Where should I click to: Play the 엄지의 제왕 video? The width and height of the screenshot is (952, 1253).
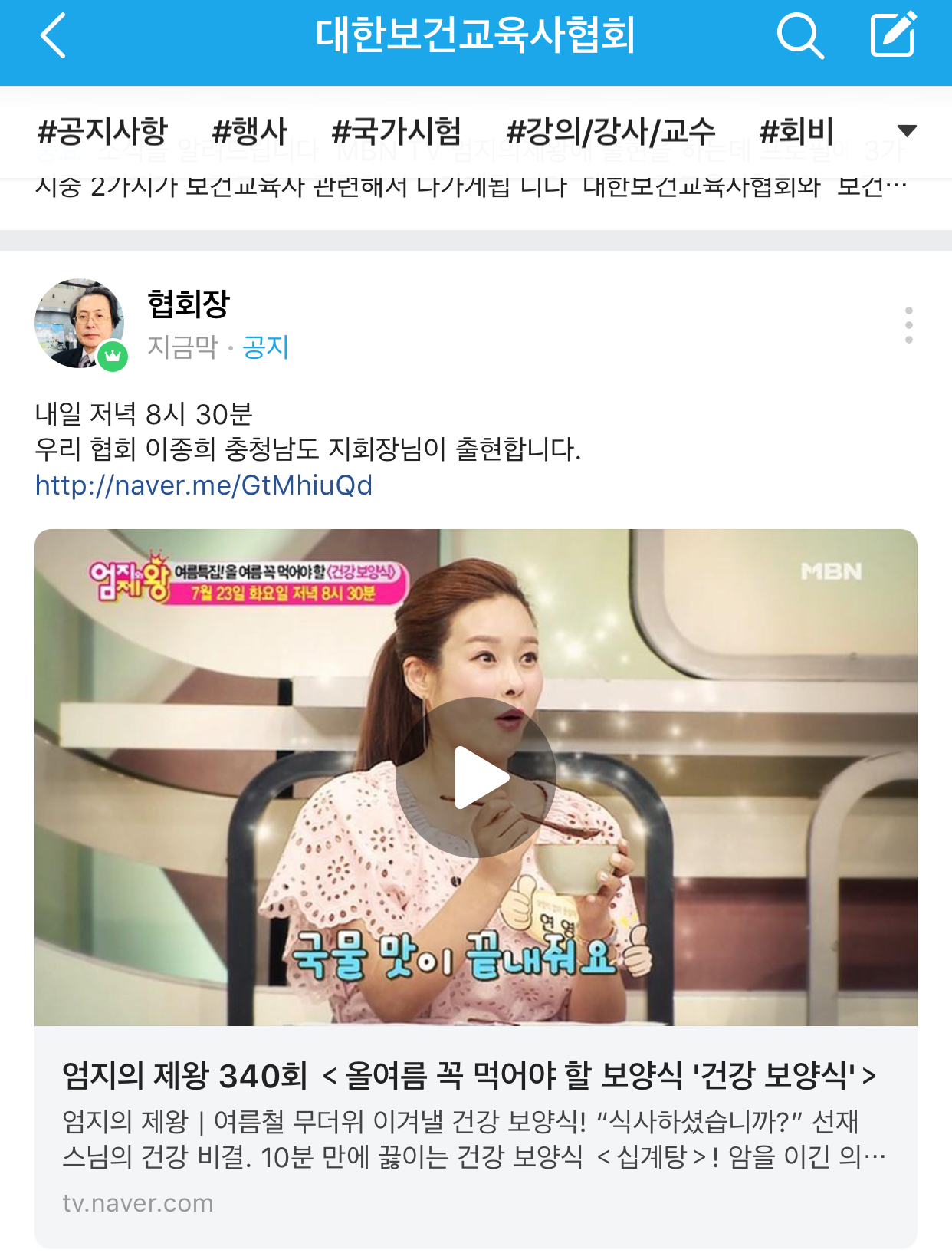tap(476, 777)
